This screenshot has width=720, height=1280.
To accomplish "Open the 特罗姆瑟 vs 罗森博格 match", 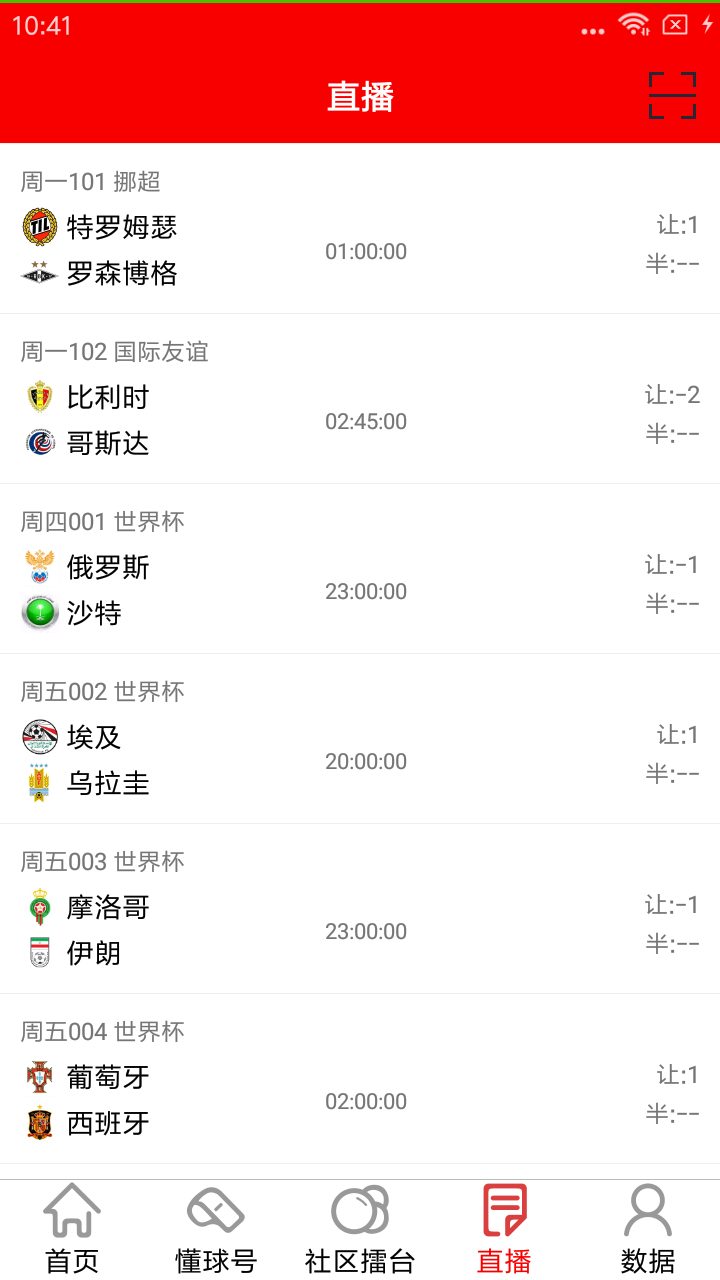I will pyautogui.click(x=360, y=229).
